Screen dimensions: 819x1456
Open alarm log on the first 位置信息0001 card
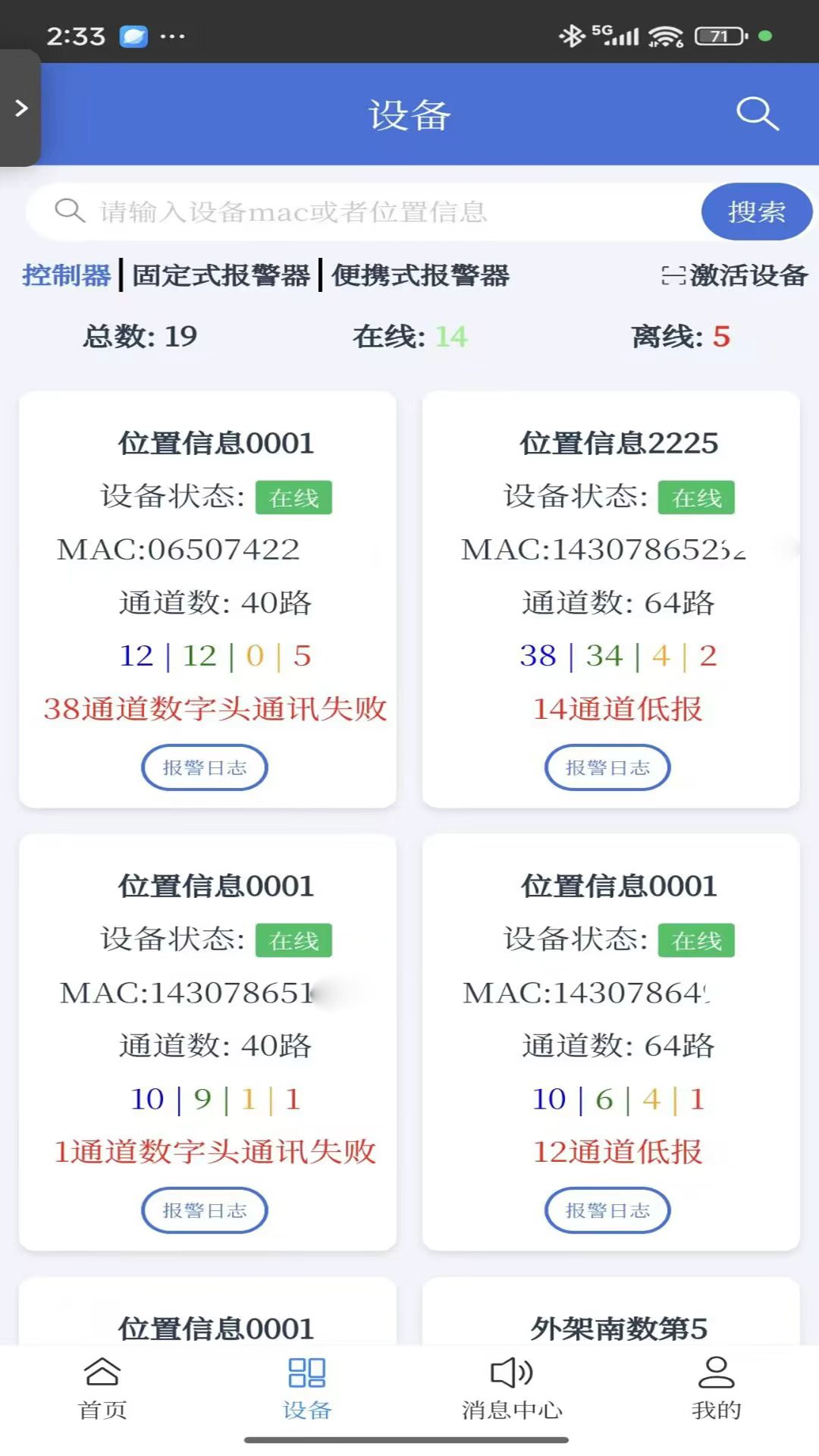206,767
